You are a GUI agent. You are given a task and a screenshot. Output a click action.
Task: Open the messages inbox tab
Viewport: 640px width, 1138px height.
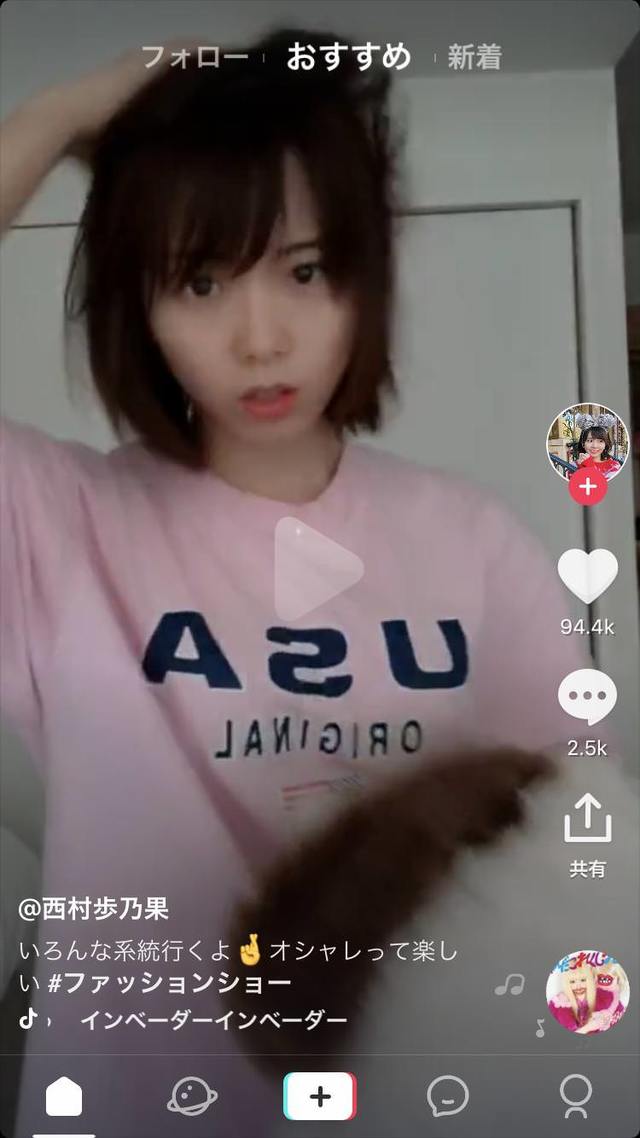pyautogui.click(x=448, y=1096)
